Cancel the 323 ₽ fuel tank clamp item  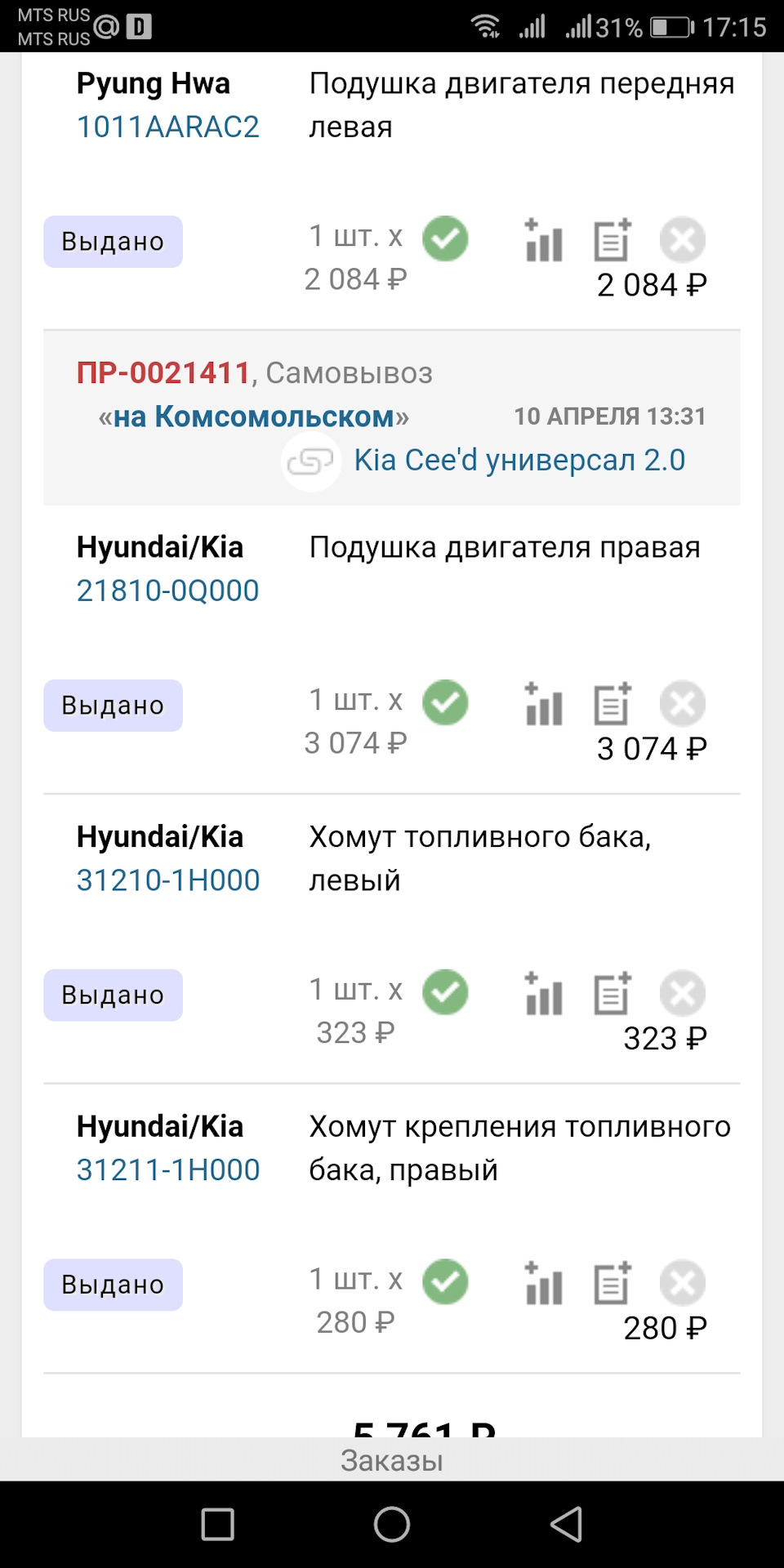click(x=683, y=994)
